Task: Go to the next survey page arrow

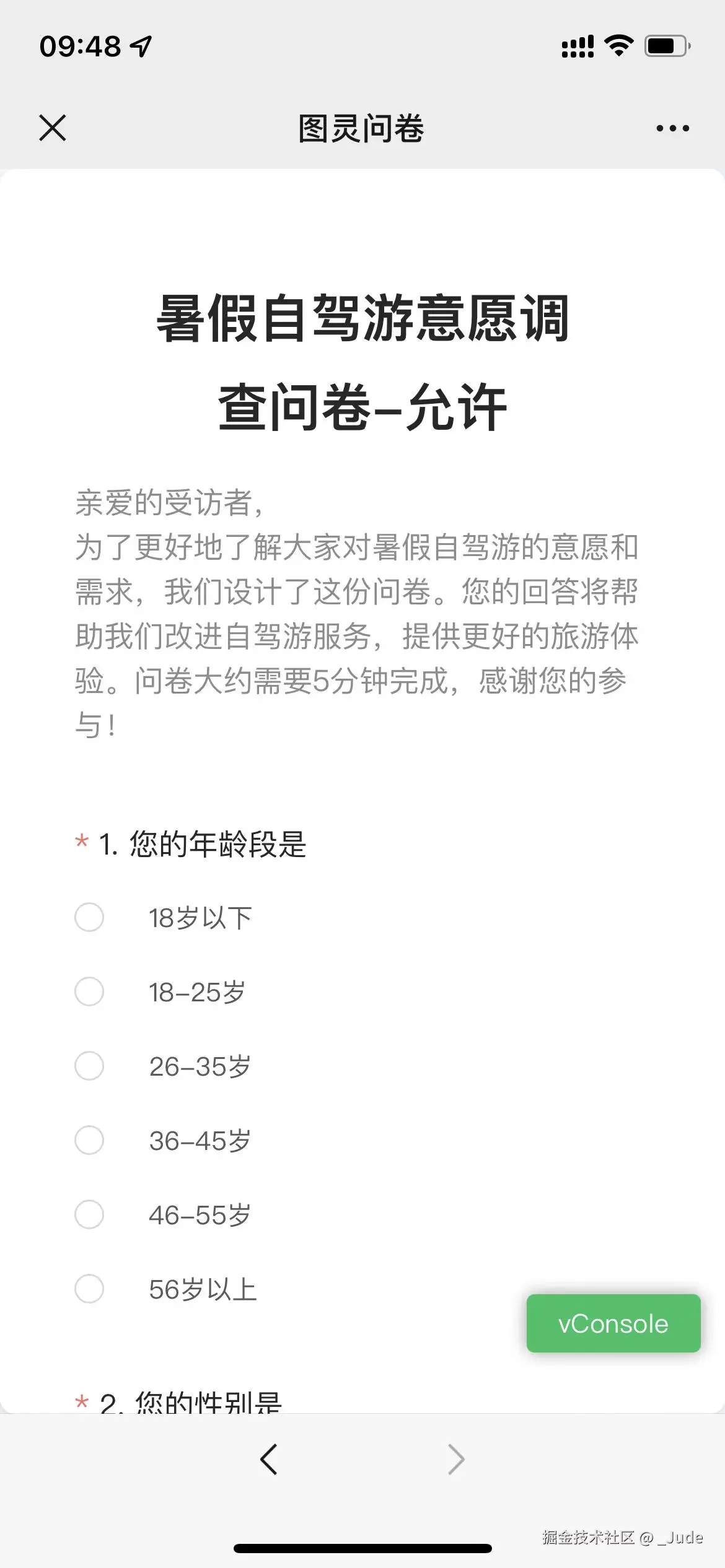Action: point(455,1459)
